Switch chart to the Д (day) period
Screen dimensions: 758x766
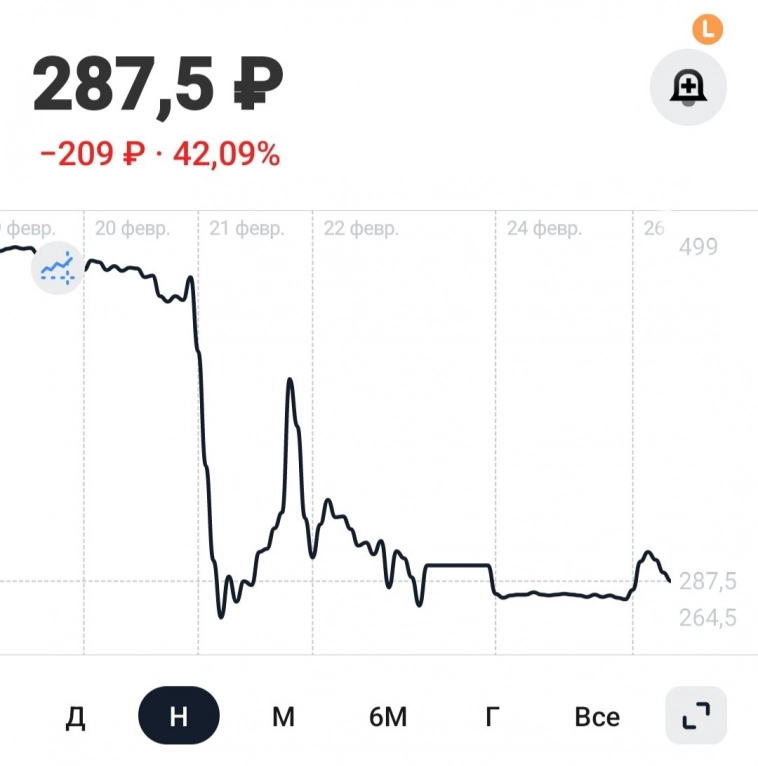pyautogui.click(x=75, y=717)
